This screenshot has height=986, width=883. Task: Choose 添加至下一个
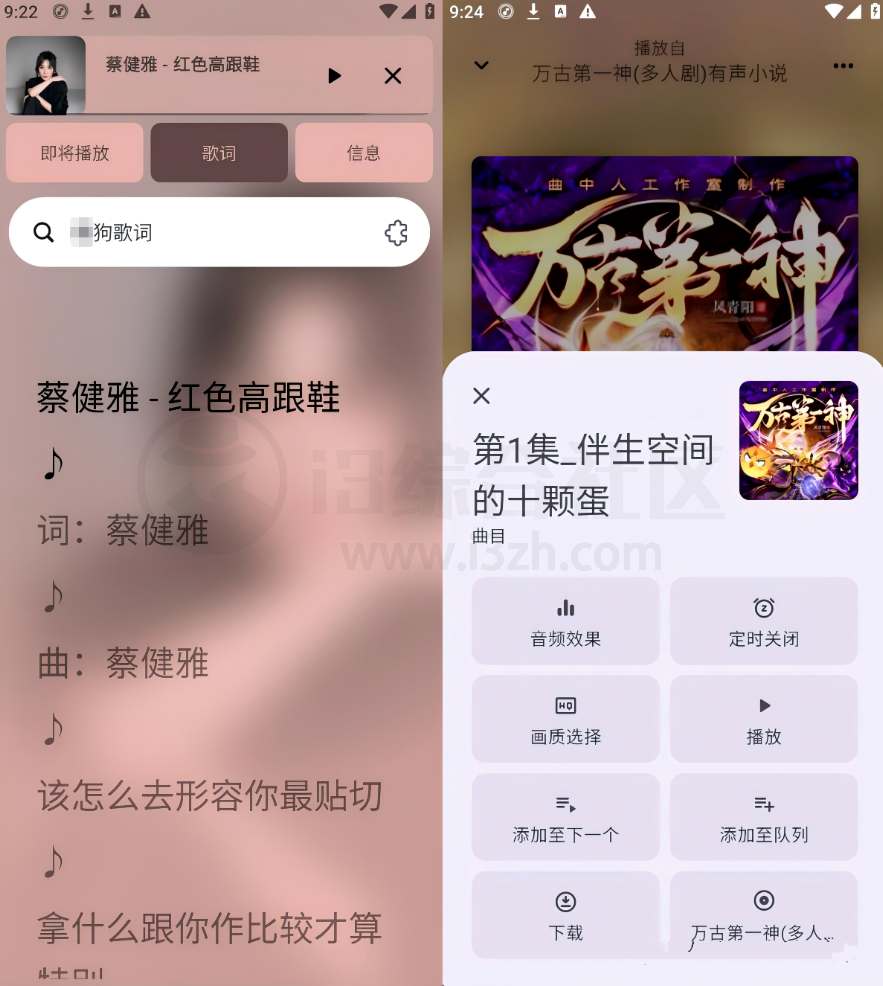566,818
